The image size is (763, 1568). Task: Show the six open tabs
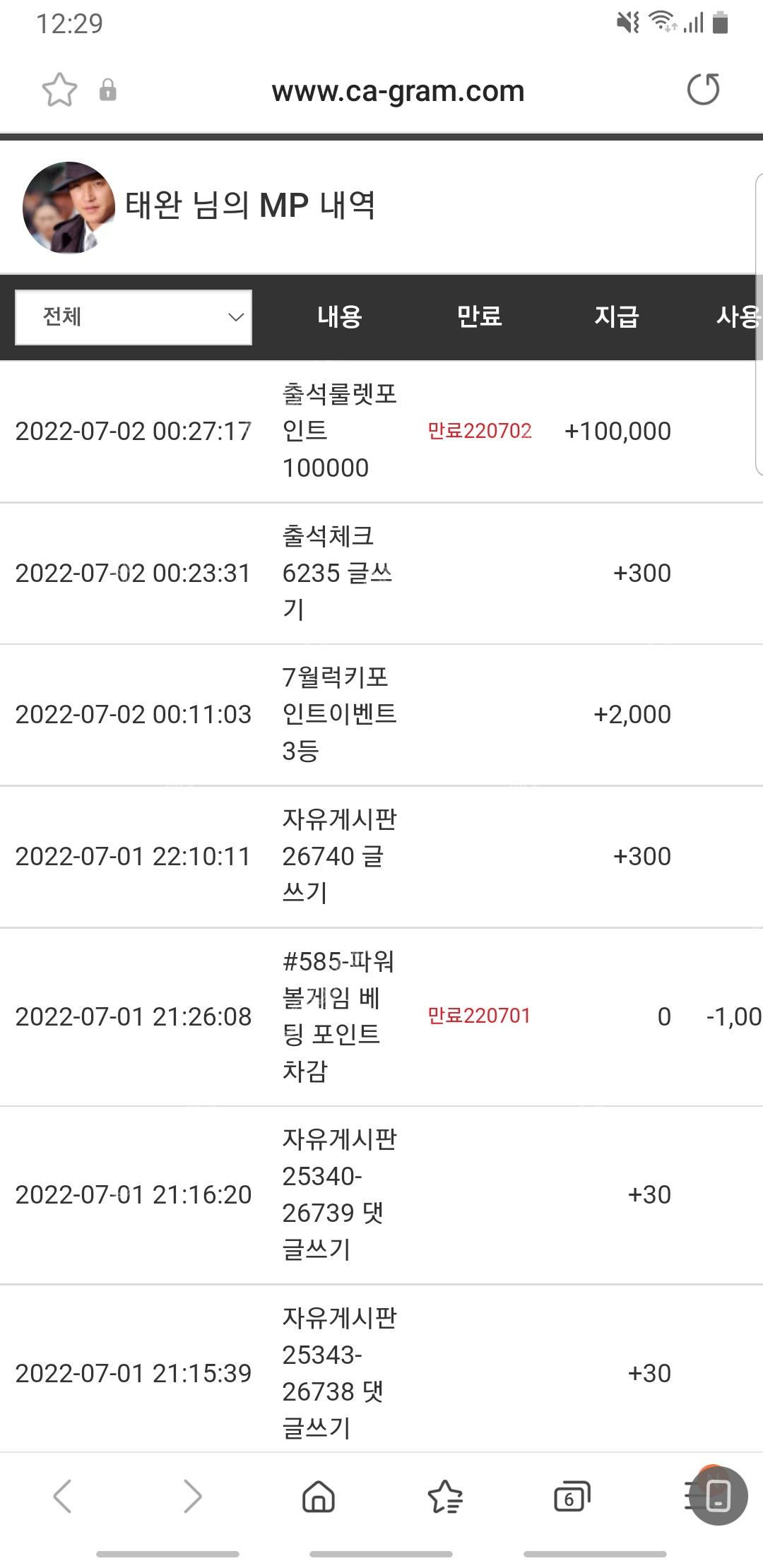[571, 1496]
